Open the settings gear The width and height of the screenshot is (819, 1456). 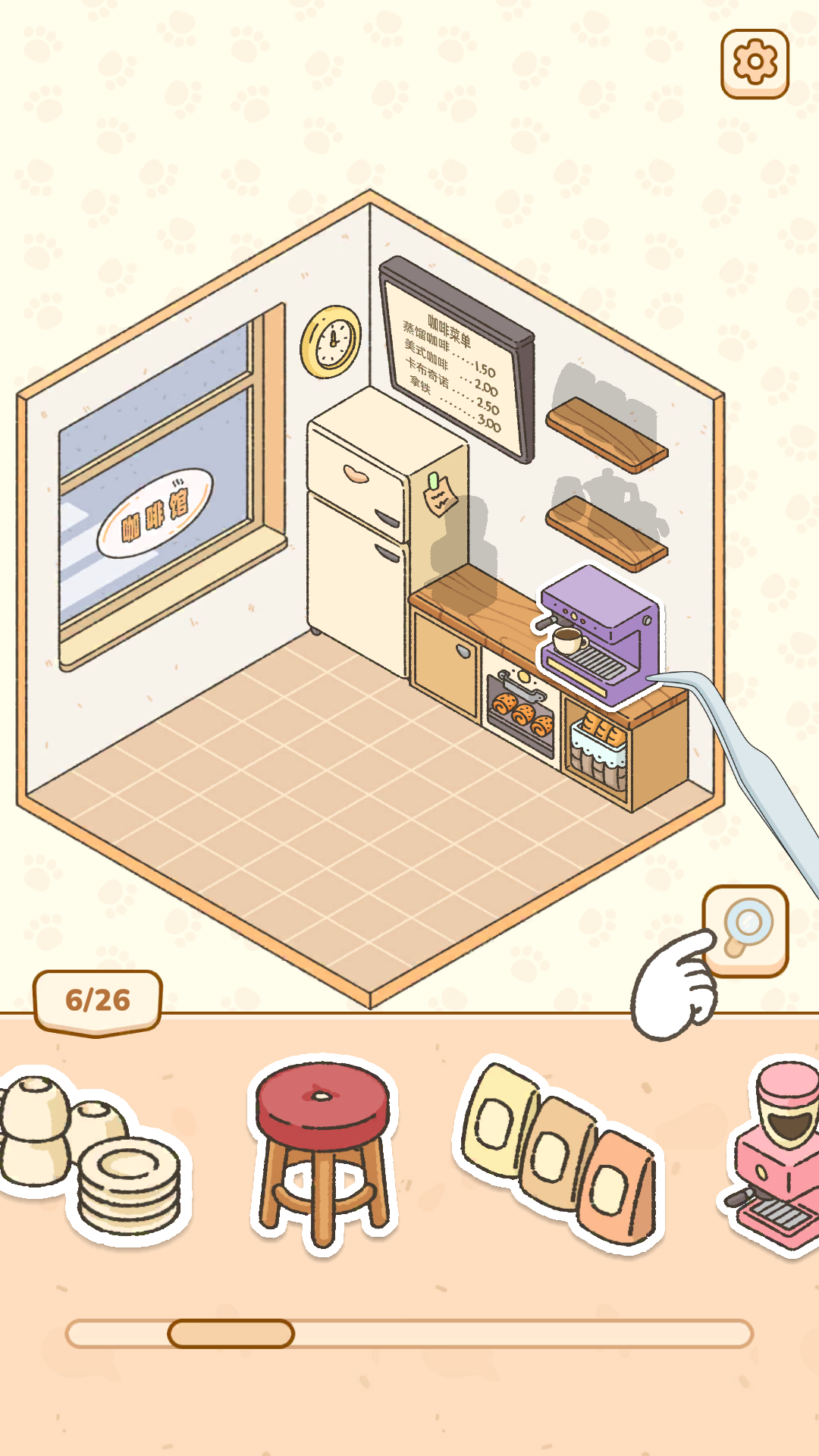tap(755, 64)
